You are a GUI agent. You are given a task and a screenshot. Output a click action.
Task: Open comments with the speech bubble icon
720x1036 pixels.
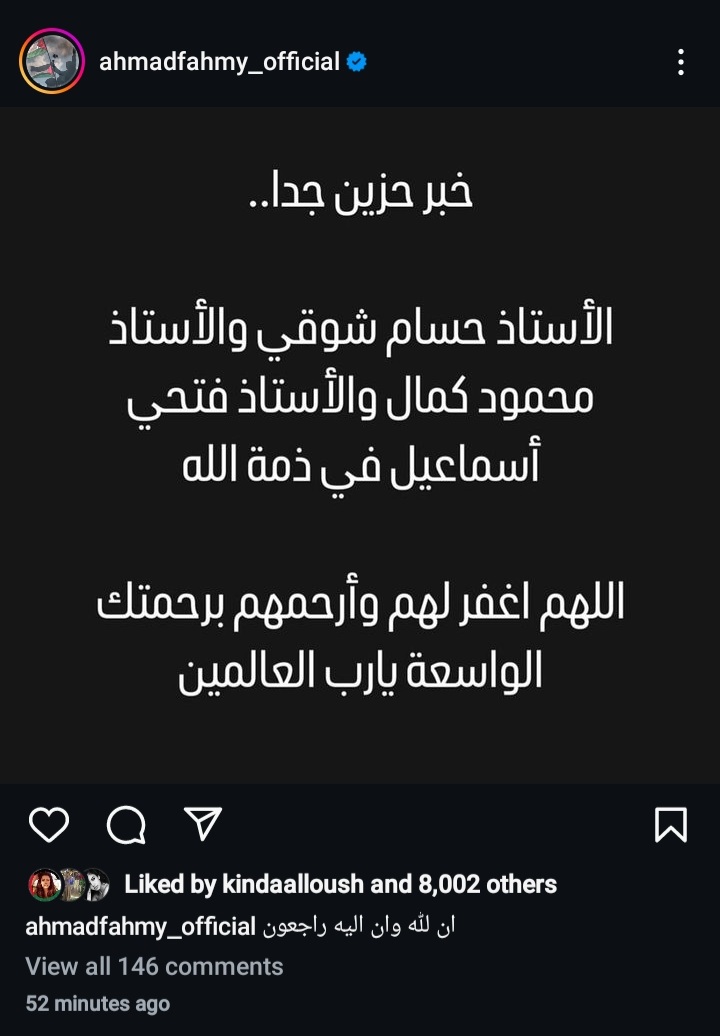126,825
